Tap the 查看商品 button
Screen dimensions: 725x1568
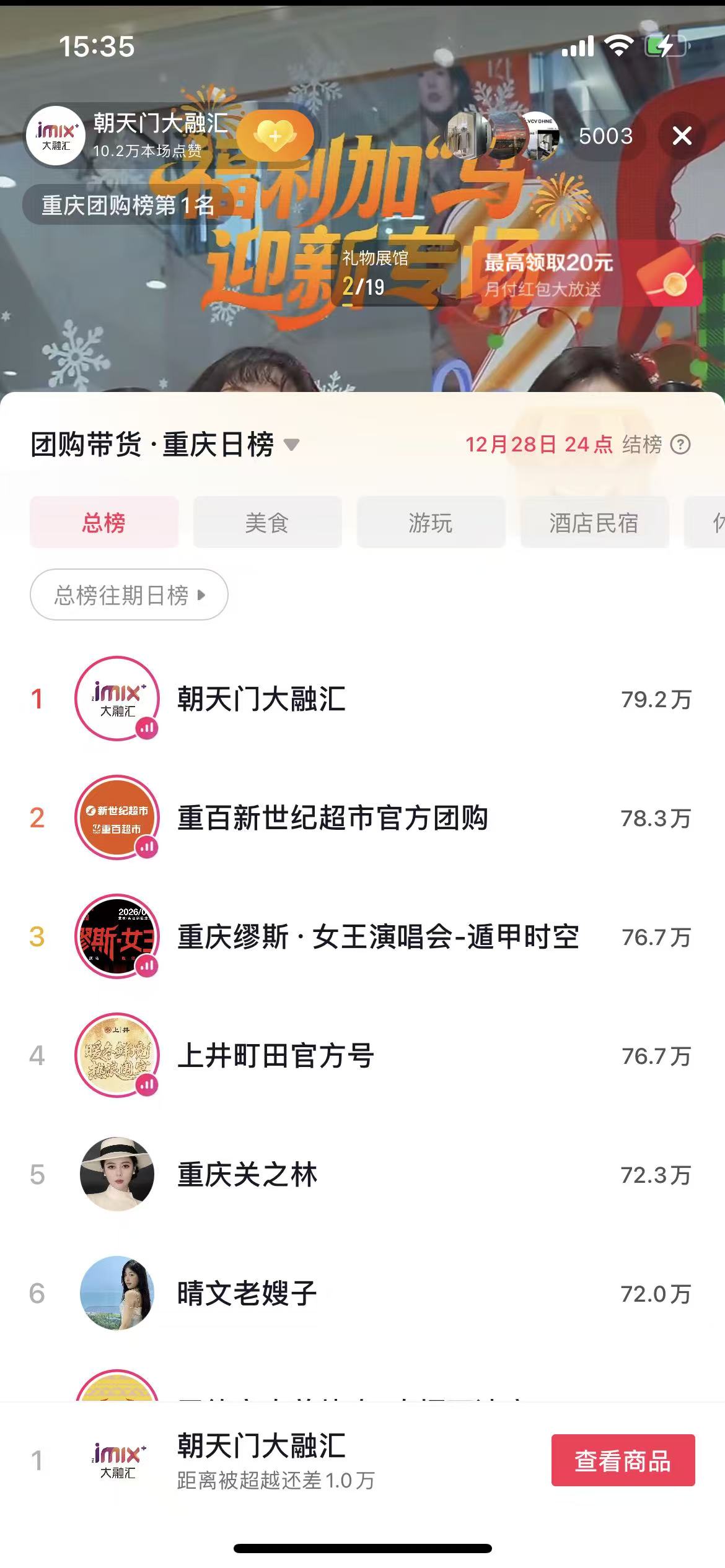[623, 1460]
